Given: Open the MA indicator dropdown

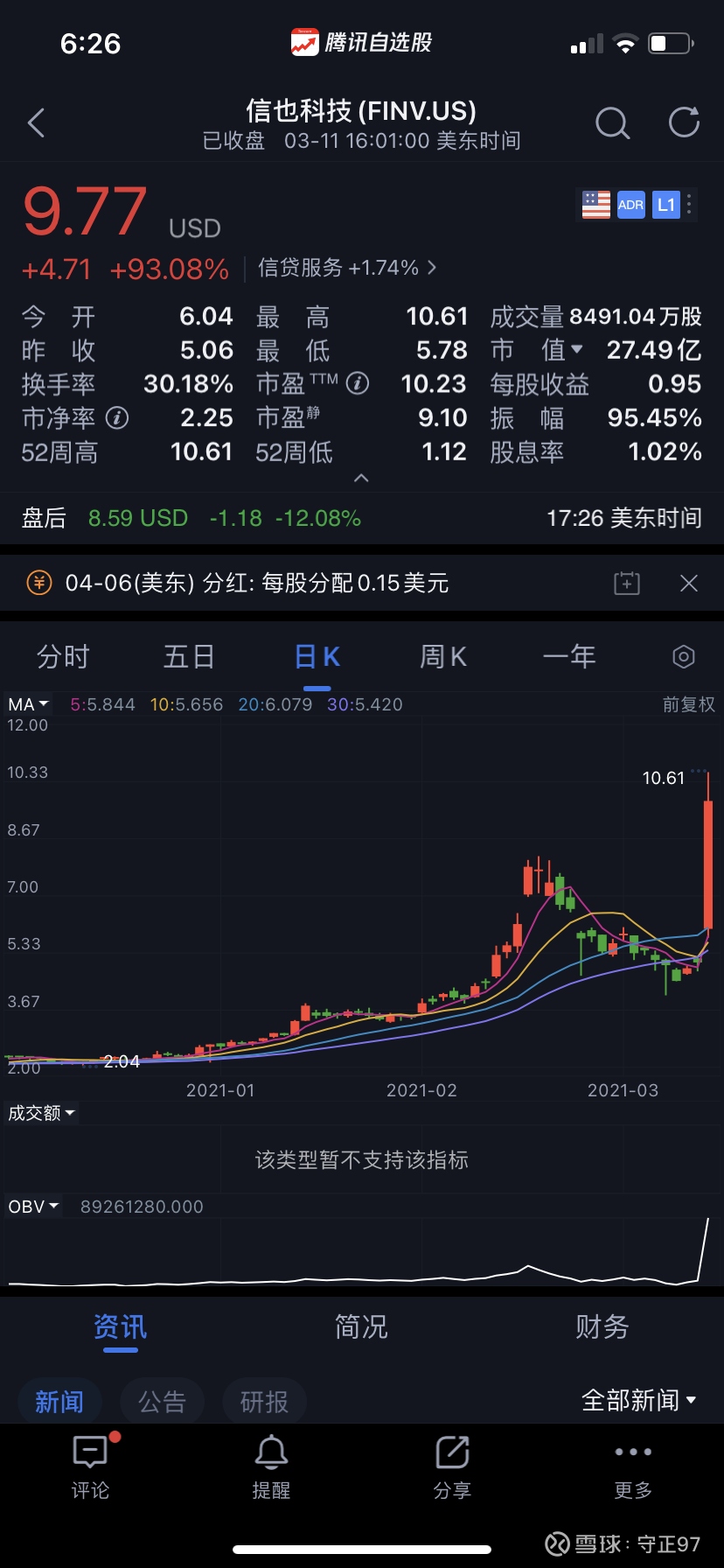Looking at the screenshot, I should 28,704.
